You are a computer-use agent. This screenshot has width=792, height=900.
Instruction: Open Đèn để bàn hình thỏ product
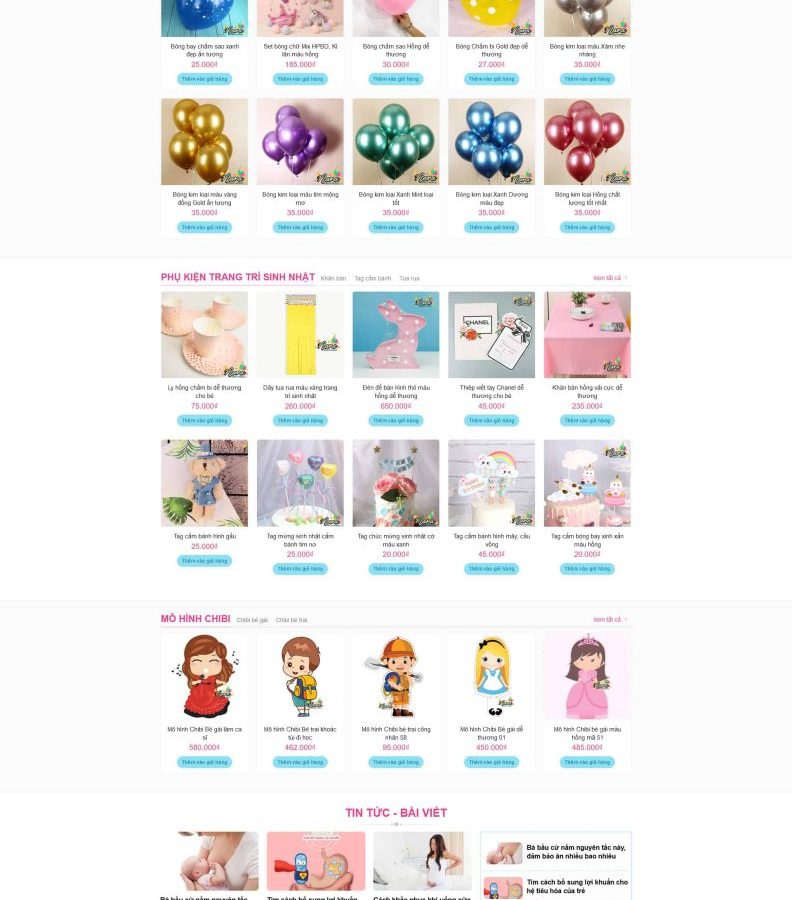point(396,335)
